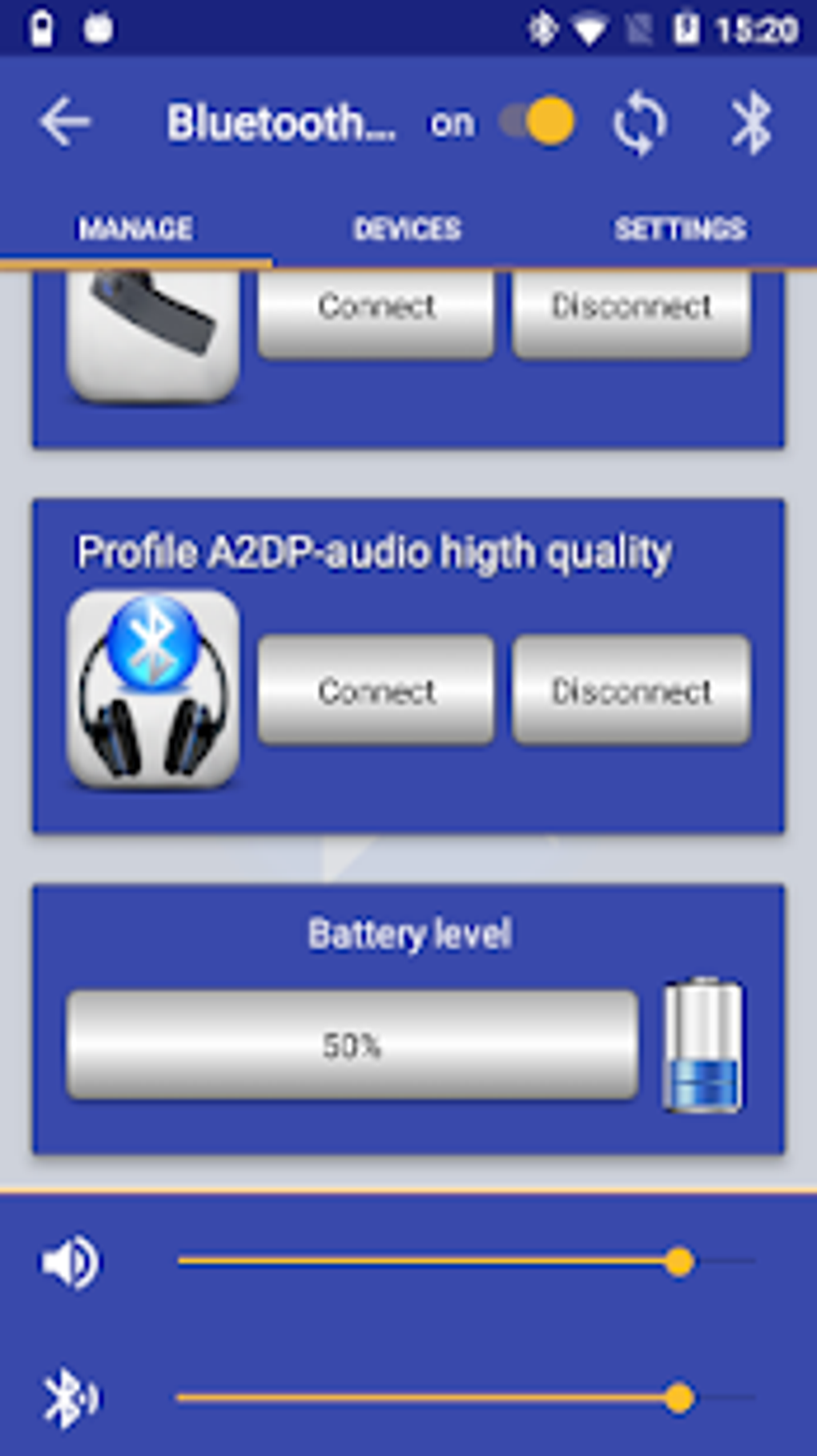Viewport: 817px width, 1456px height.
Task: Go back with the arrow icon
Action: [65, 123]
